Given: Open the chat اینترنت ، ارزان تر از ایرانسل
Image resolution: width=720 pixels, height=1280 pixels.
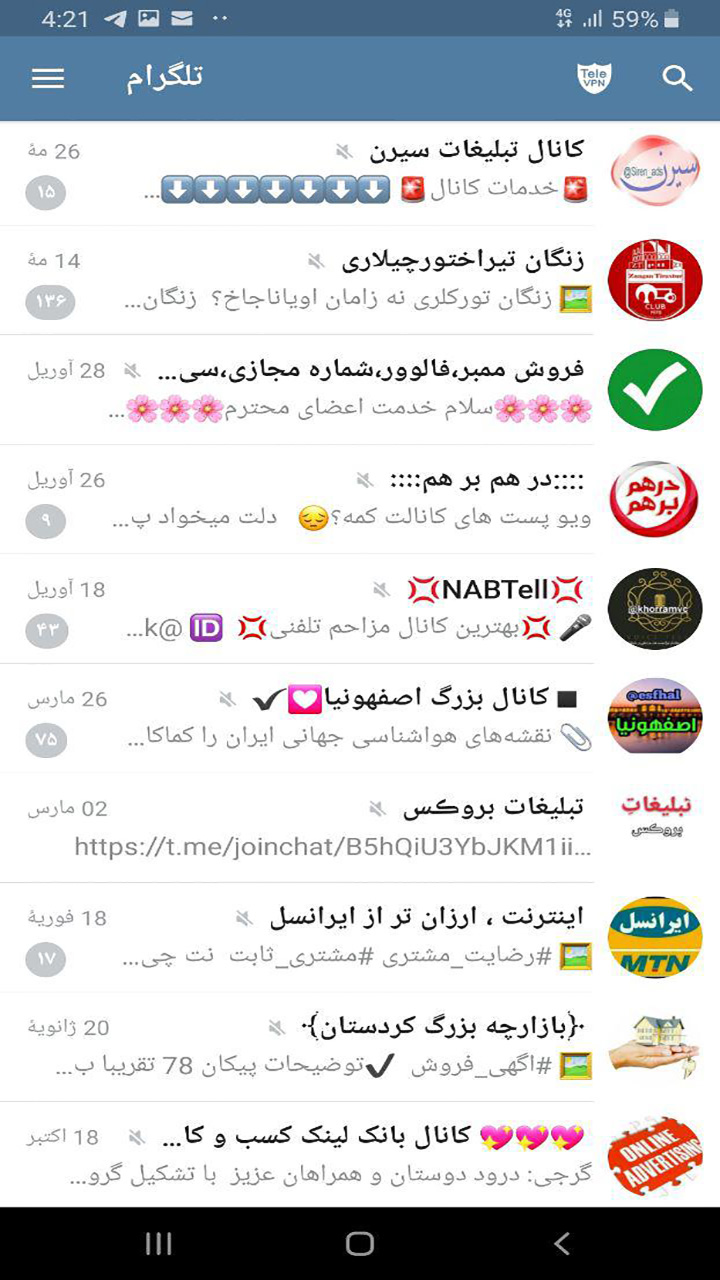Looking at the screenshot, I should (360, 937).
